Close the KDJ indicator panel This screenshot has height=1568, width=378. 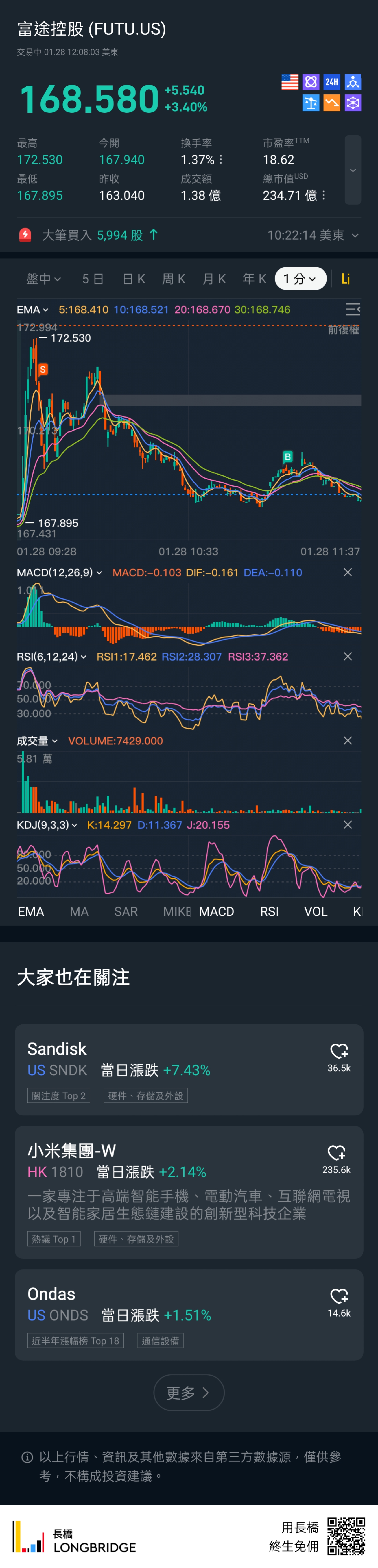pyautogui.click(x=348, y=824)
